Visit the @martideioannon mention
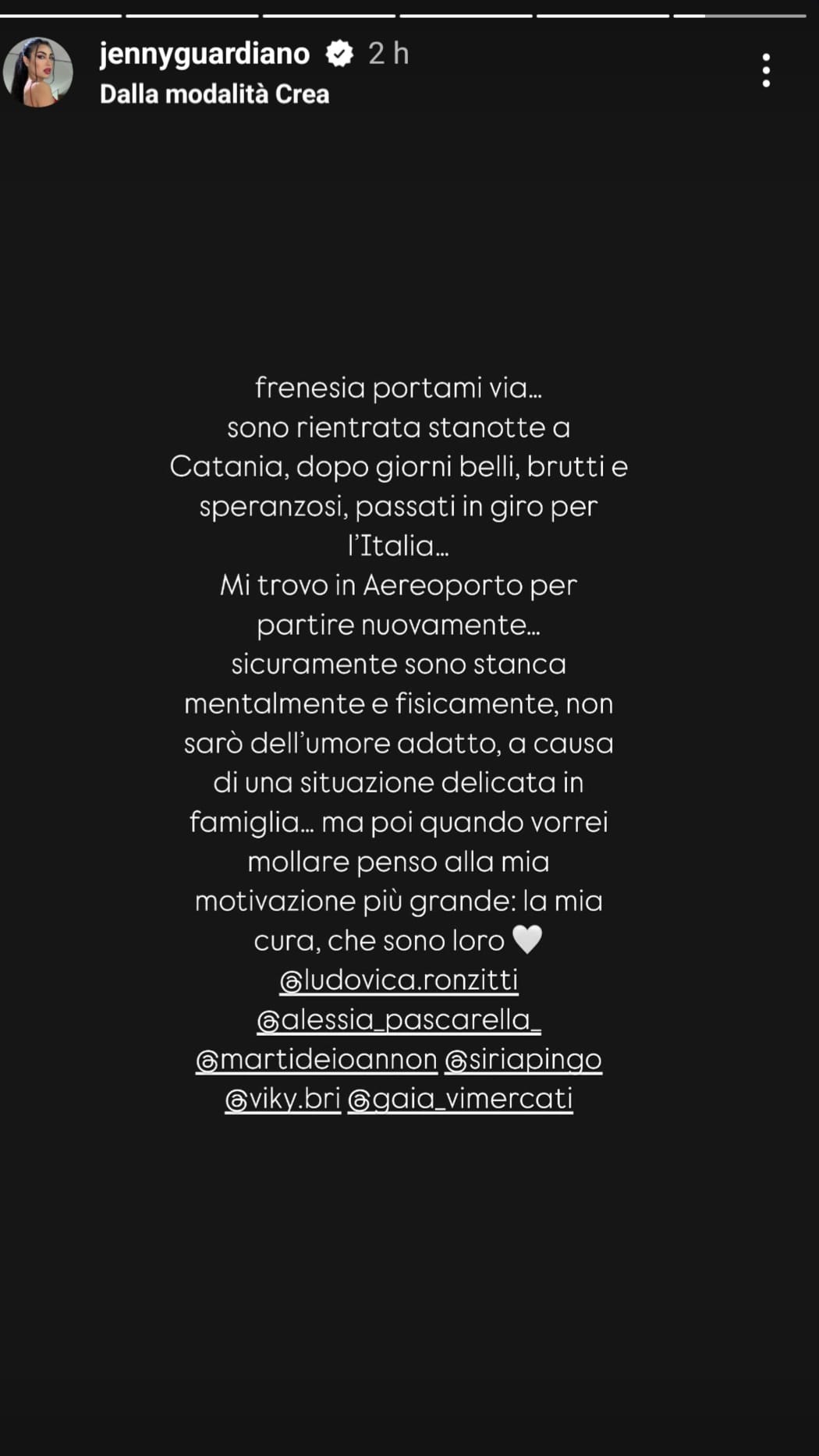The width and height of the screenshot is (819, 1456). 317,1059
